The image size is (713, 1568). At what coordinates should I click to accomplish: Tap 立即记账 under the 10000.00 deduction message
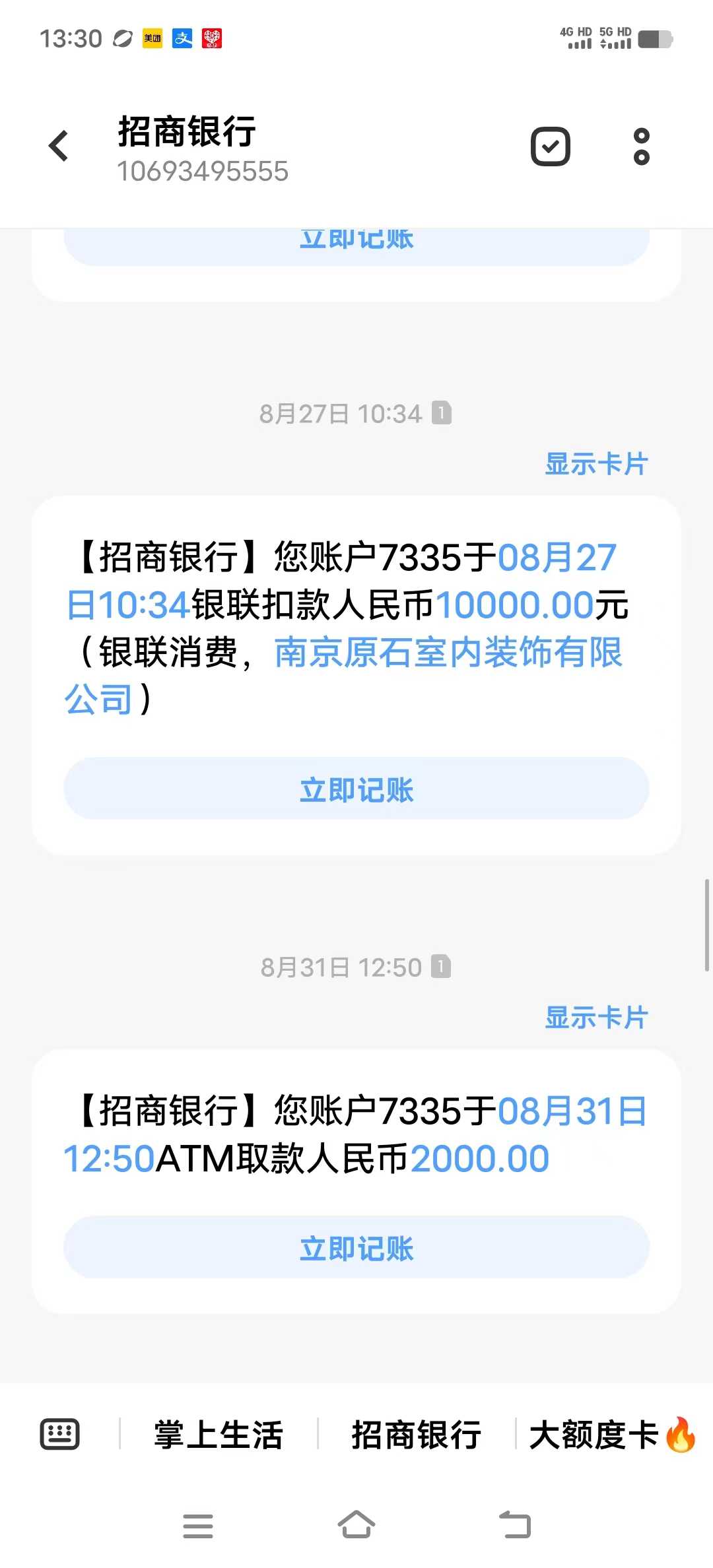tap(356, 789)
